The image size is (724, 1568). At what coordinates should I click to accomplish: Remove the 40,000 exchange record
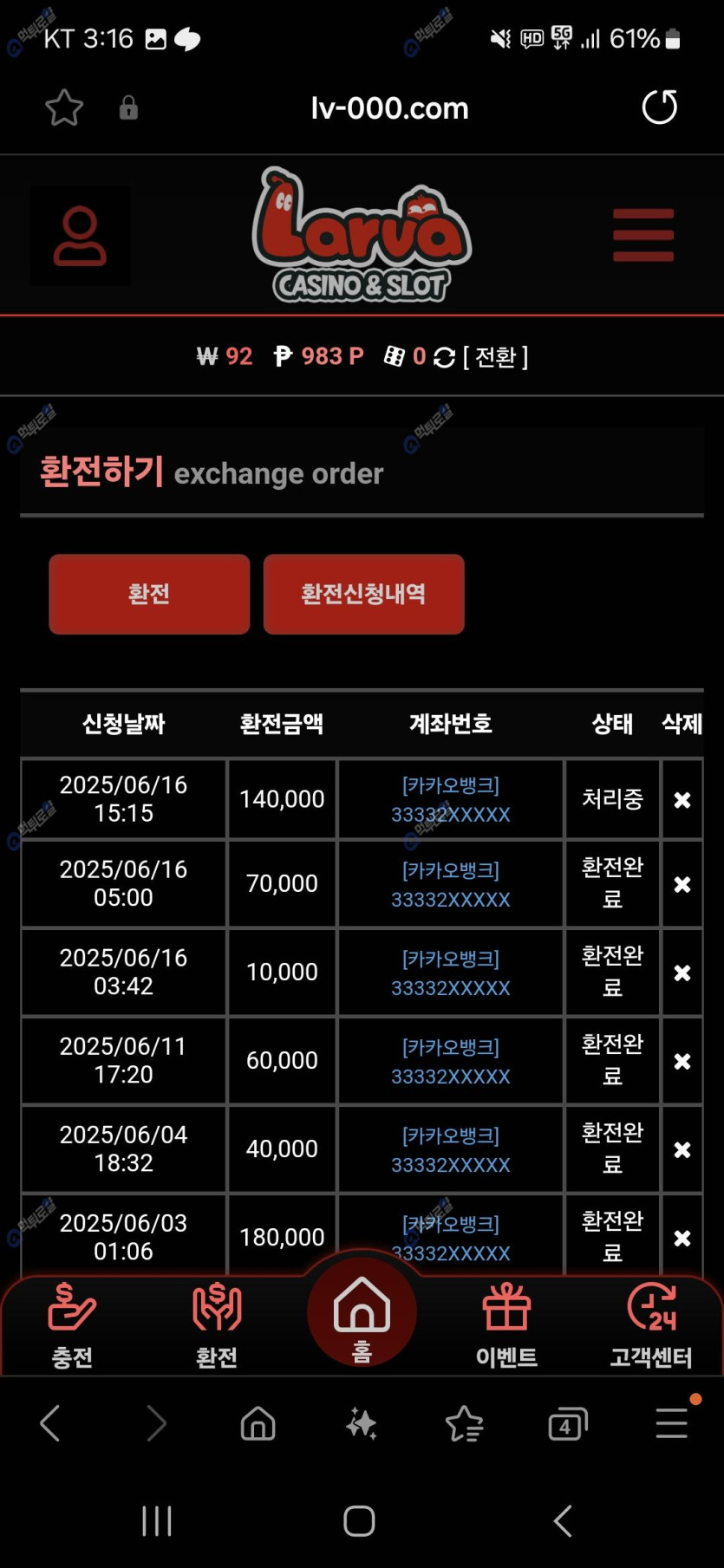pyautogui.click(x=682, y=1150)
